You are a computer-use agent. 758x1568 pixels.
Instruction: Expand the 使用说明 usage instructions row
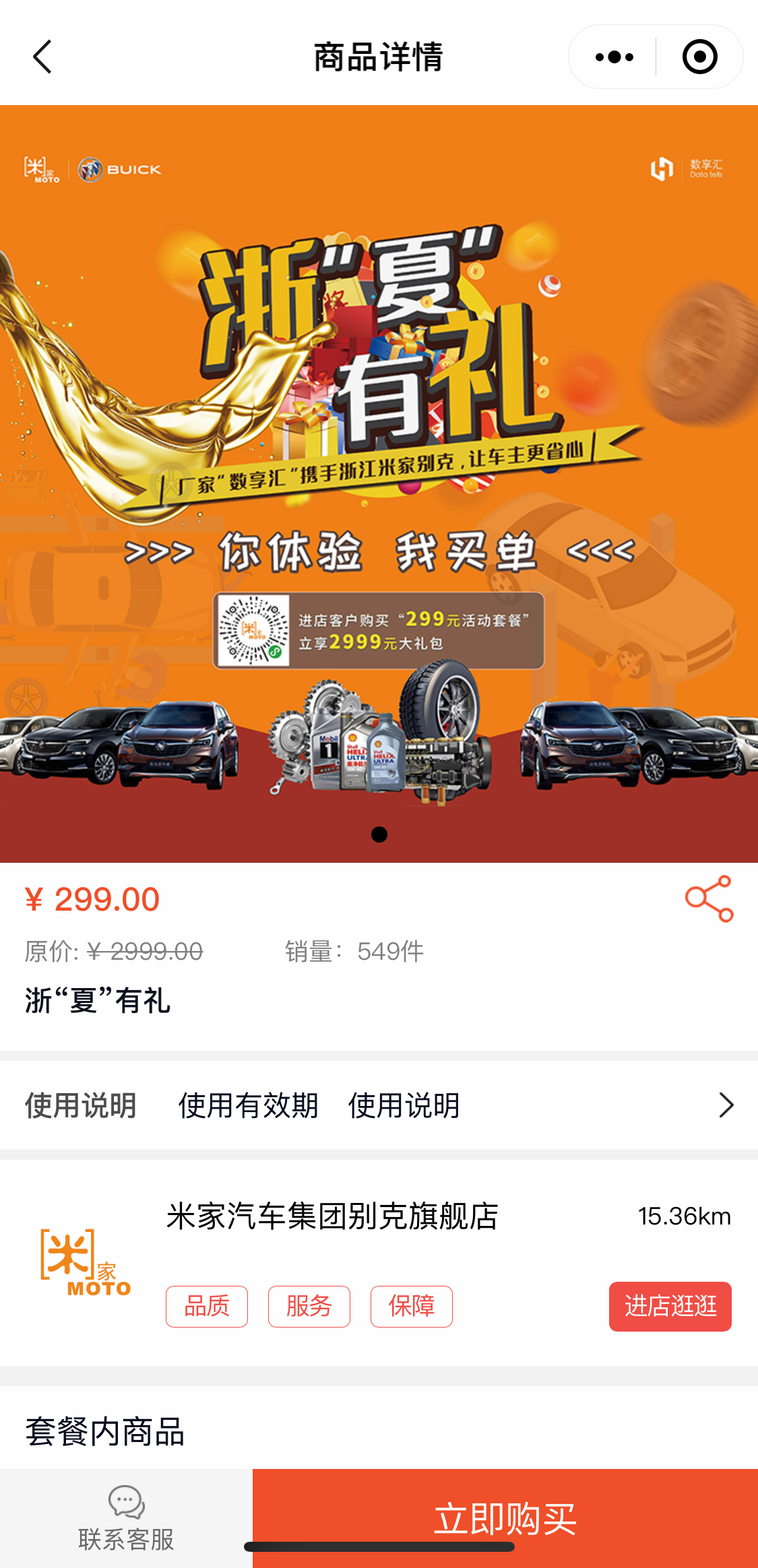click(725, 1105)
